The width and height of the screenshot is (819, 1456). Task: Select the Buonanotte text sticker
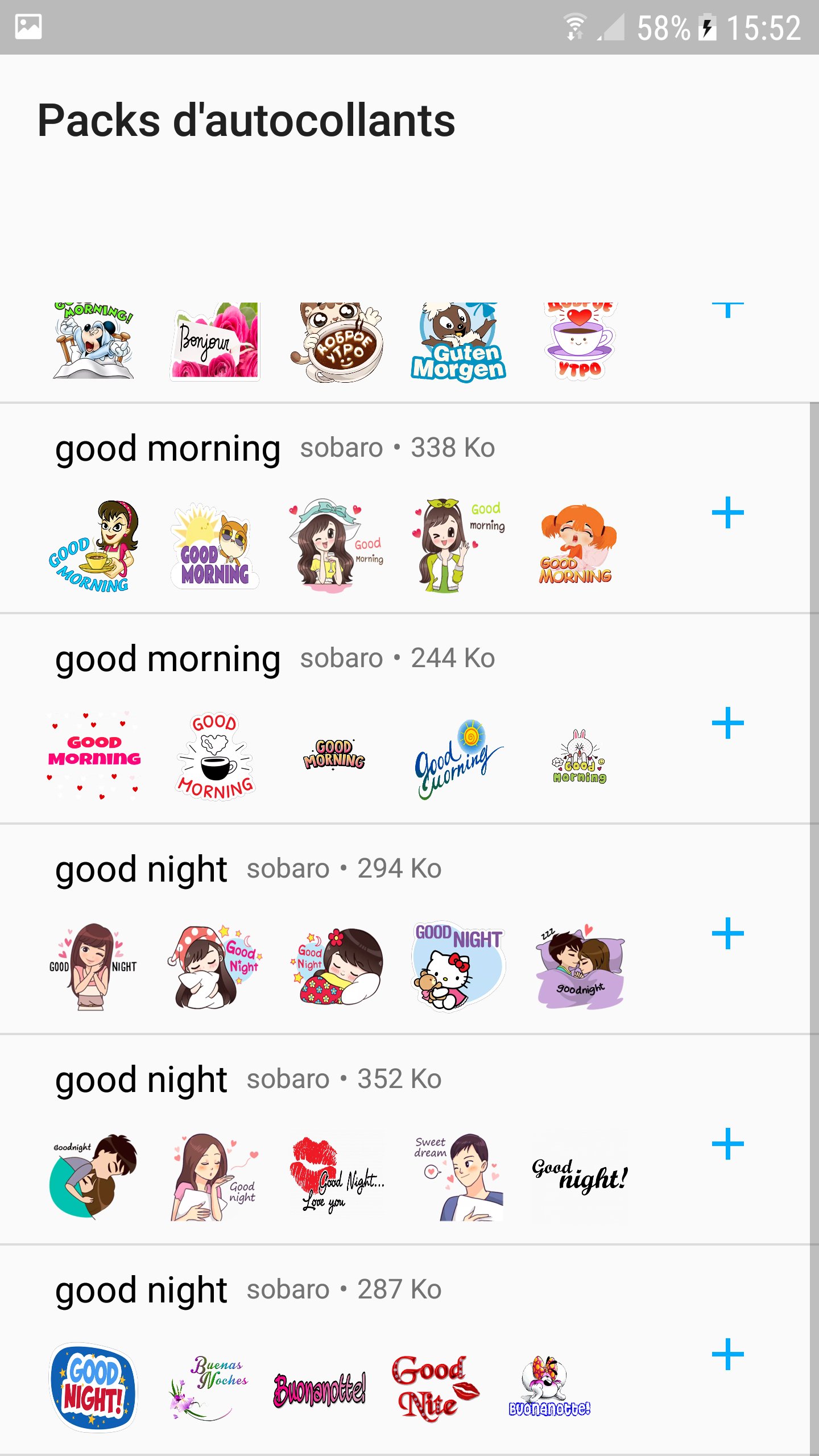[x=320, y=1388]
